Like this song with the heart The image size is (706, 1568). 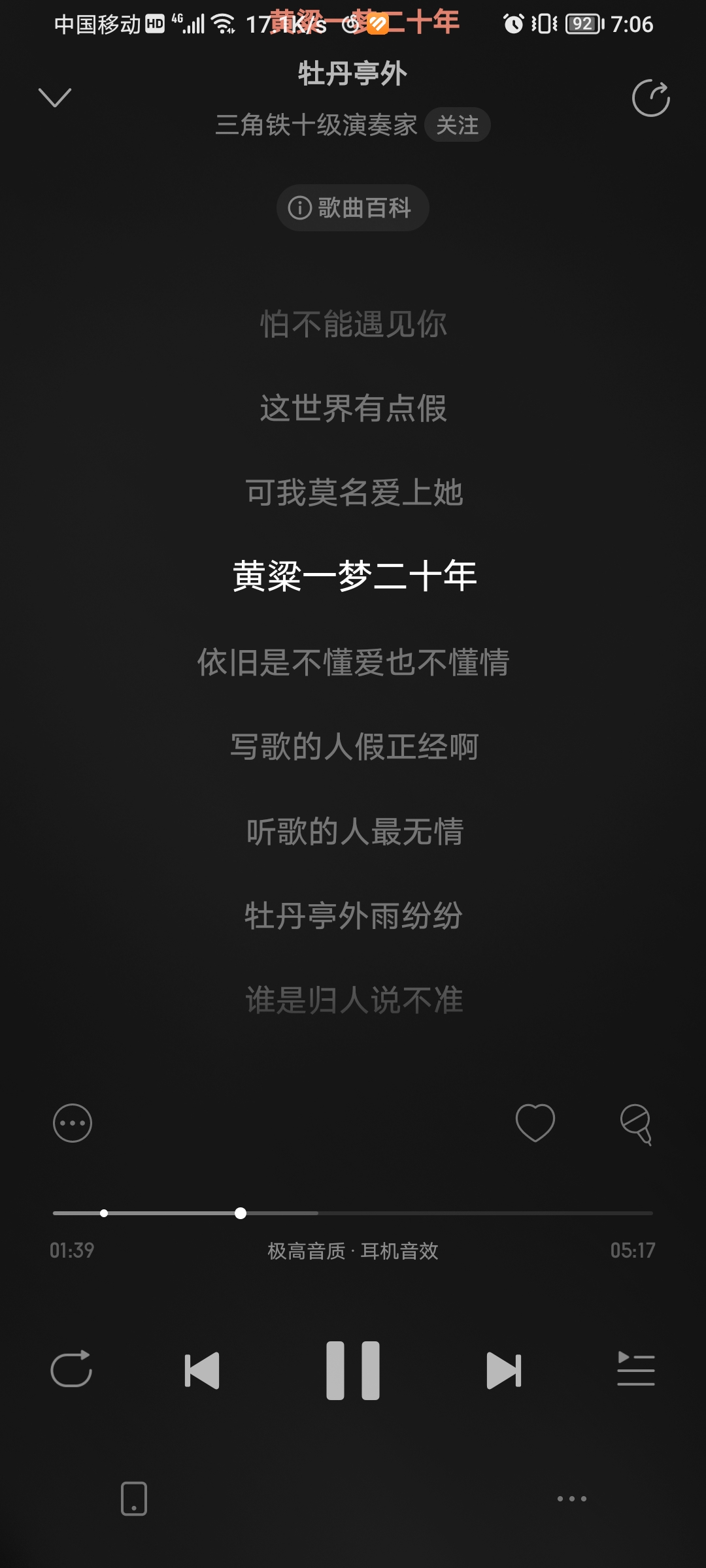click(x=535, y=1122)
